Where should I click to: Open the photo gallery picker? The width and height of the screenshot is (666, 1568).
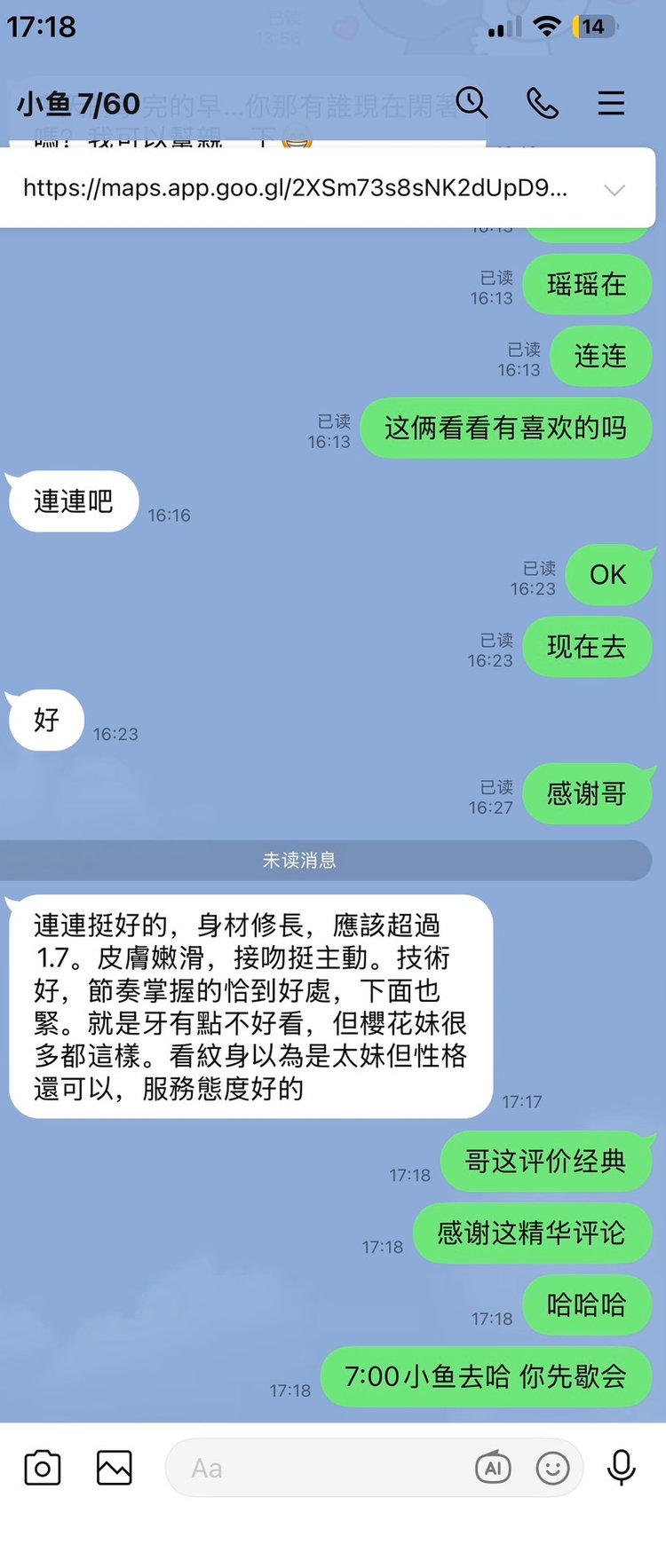114,1468
